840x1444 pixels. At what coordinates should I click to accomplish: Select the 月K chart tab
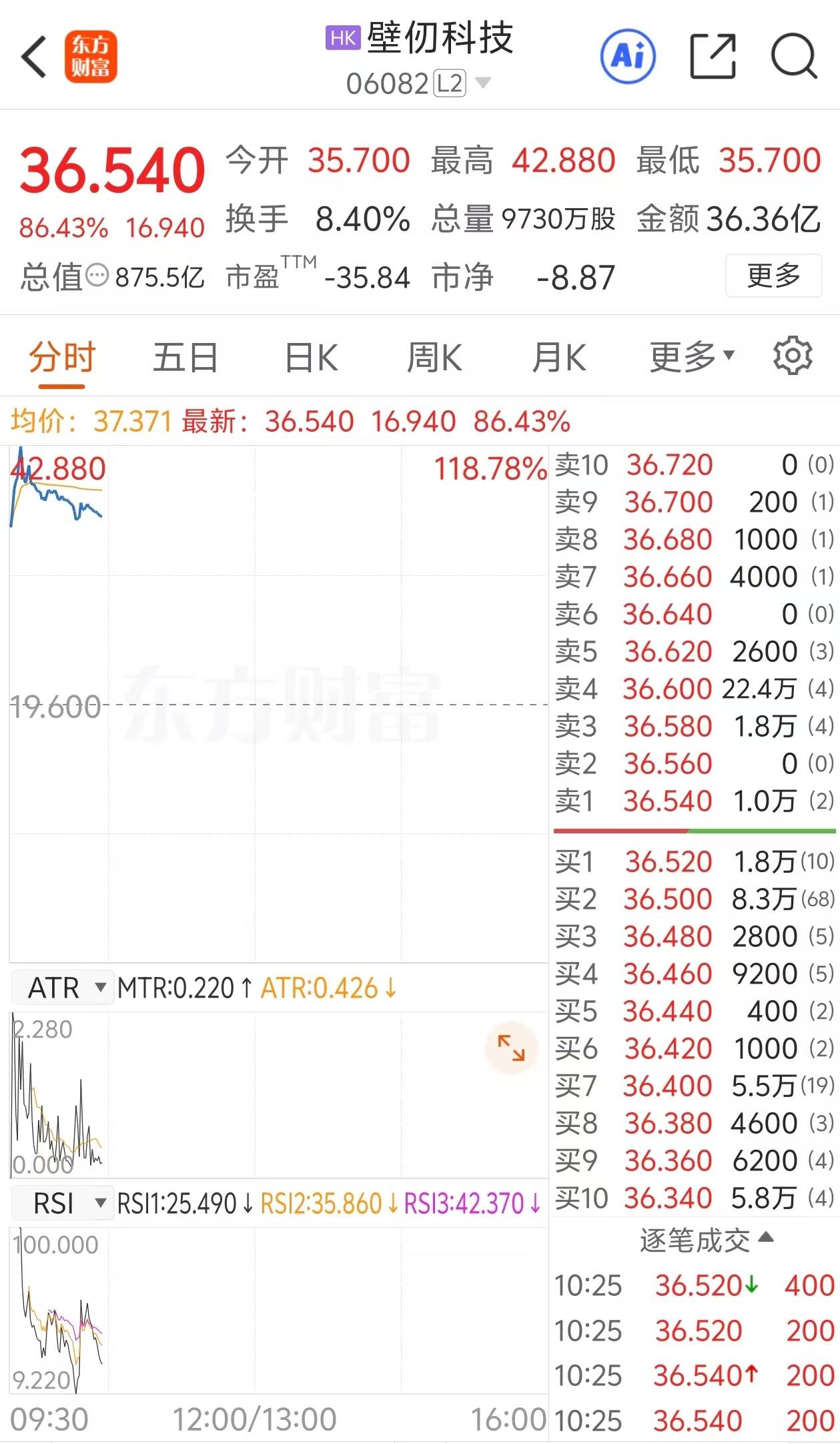tap(559, 357)
